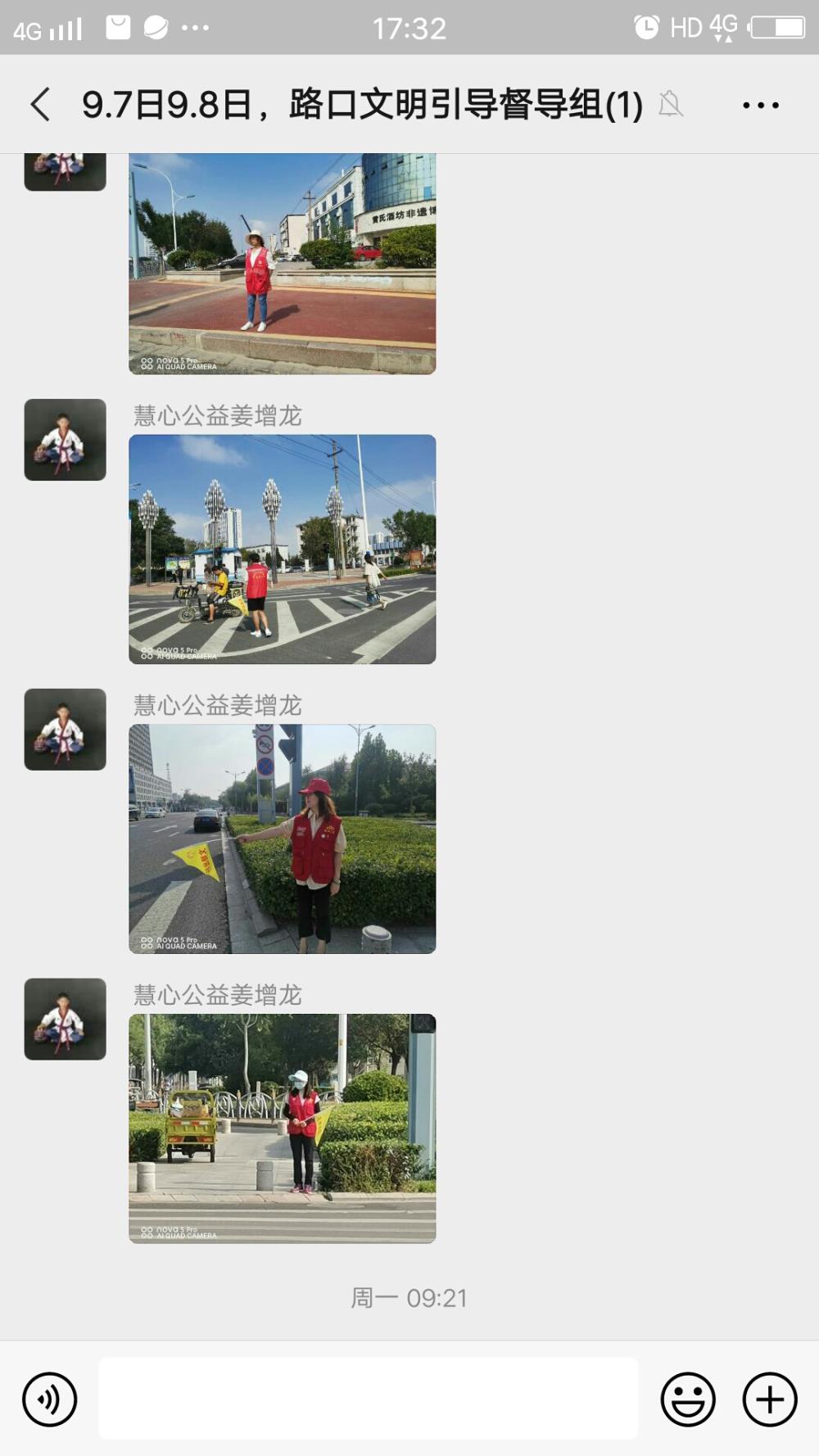The height and width of the screenshot is (1456, 819).
Task: View photo of volunteer in red cap
Action: click(283, 839)
